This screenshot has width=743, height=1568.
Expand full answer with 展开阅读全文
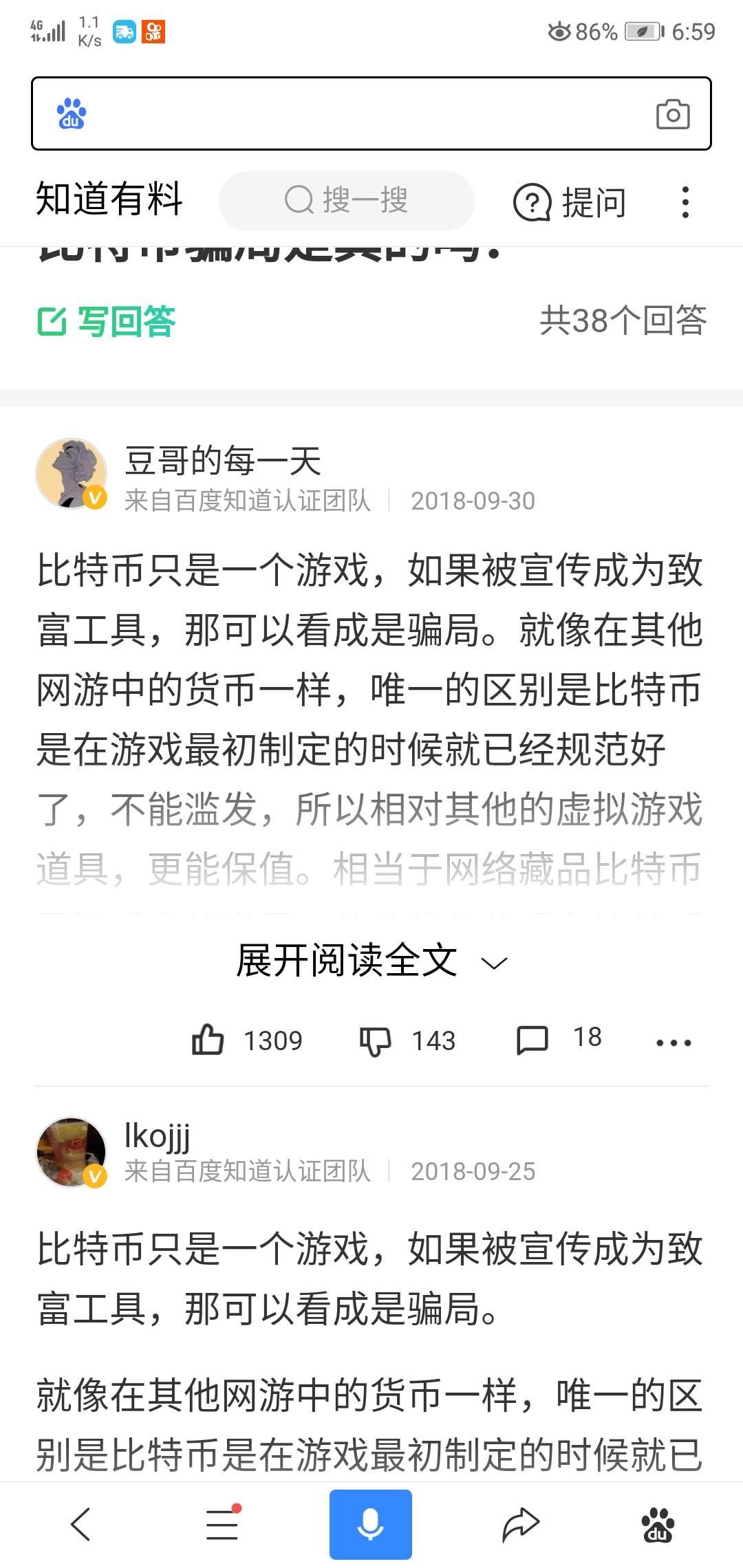371,961
